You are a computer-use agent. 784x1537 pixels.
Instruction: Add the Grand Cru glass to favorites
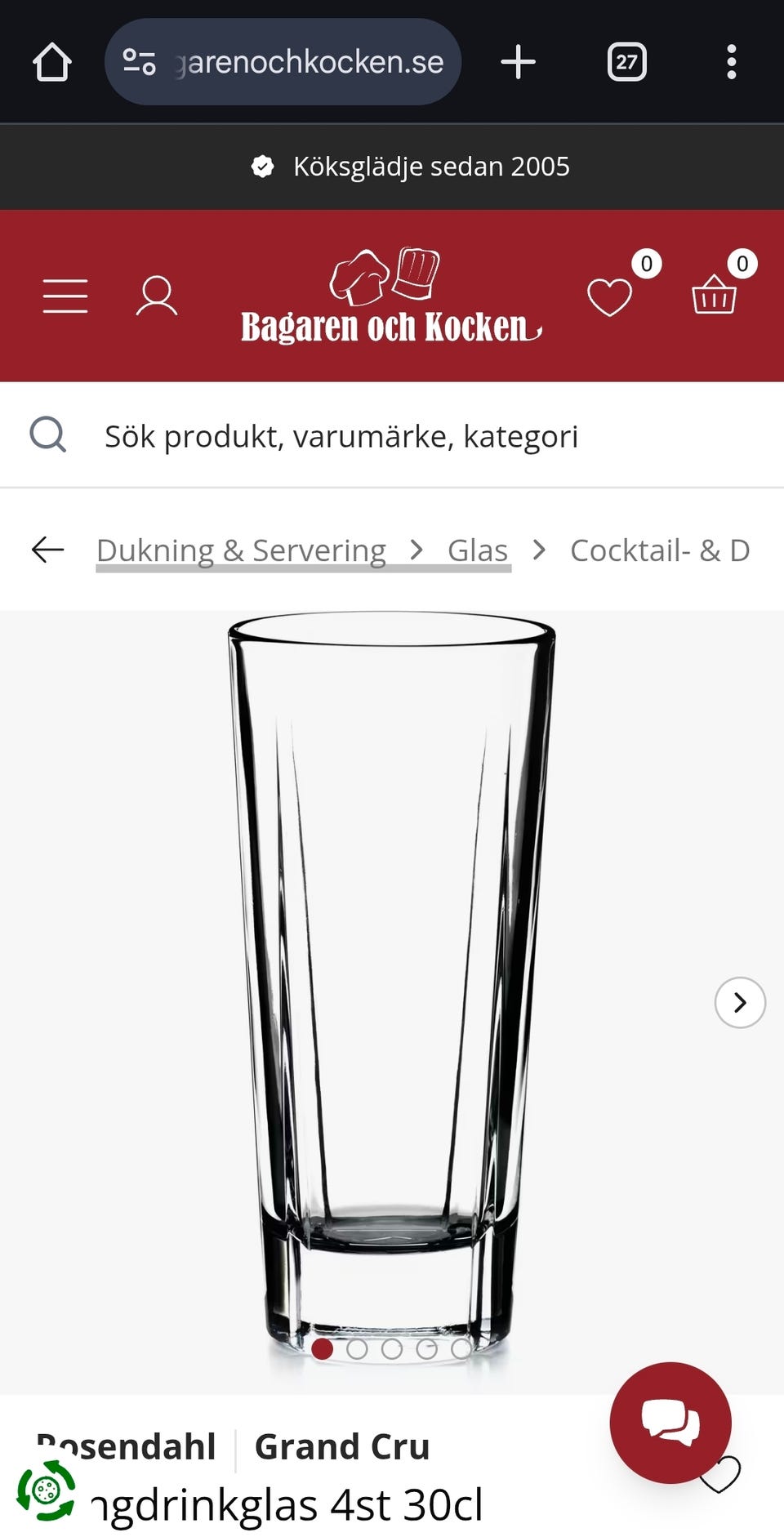722,1475
